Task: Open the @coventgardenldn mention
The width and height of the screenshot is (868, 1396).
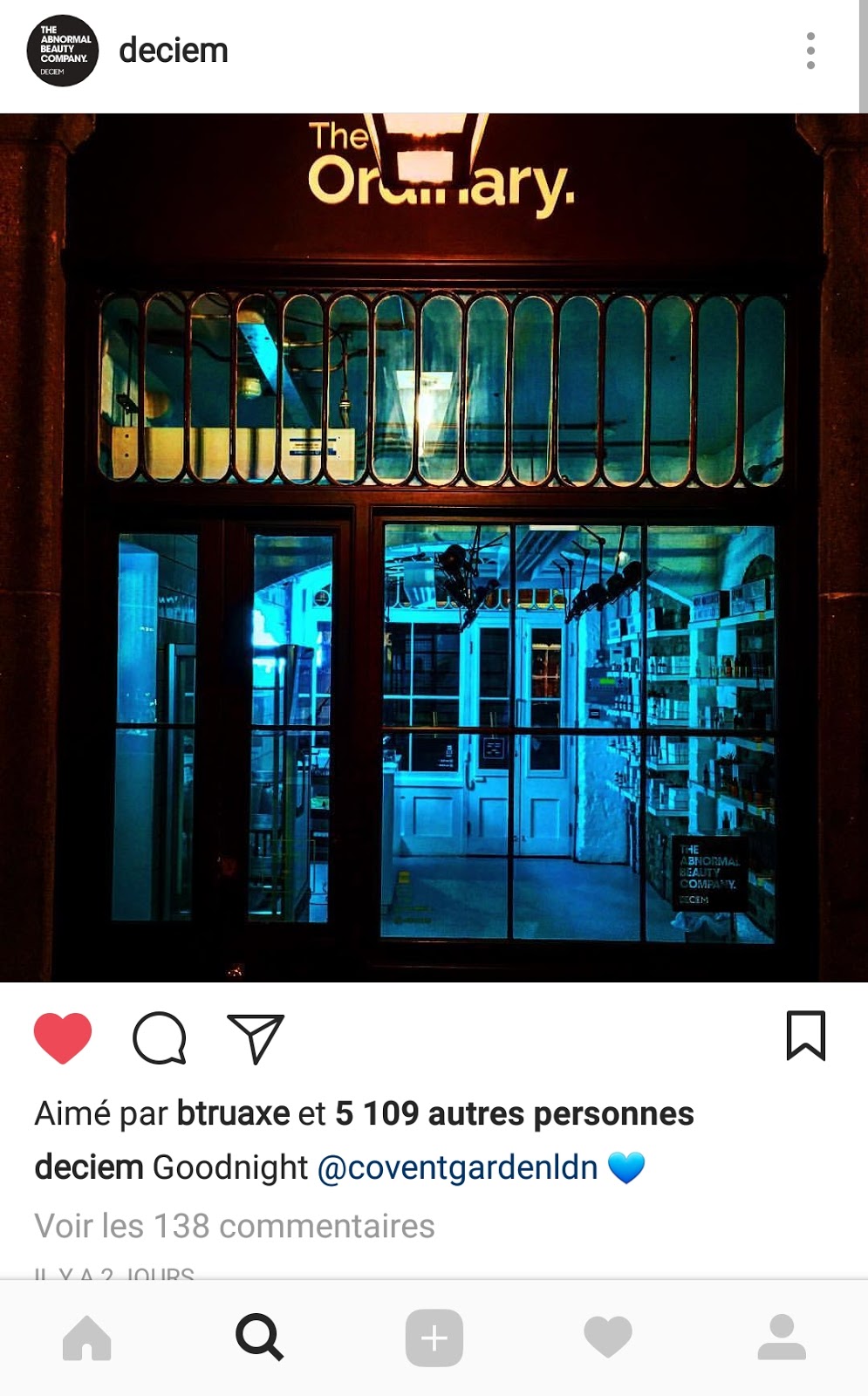Action: click(457, 1167)
